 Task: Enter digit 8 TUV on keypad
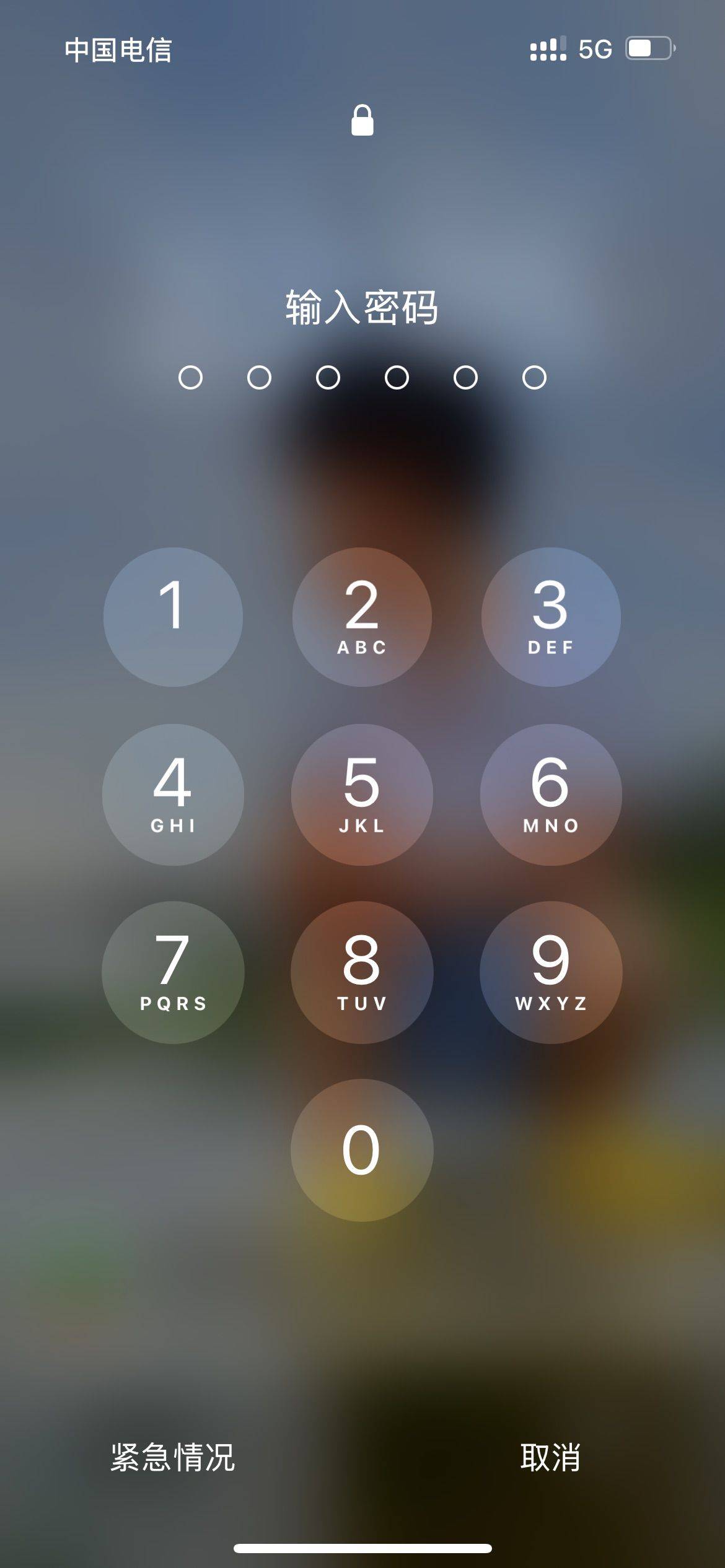pyautogui.click(x=362, y=972)
